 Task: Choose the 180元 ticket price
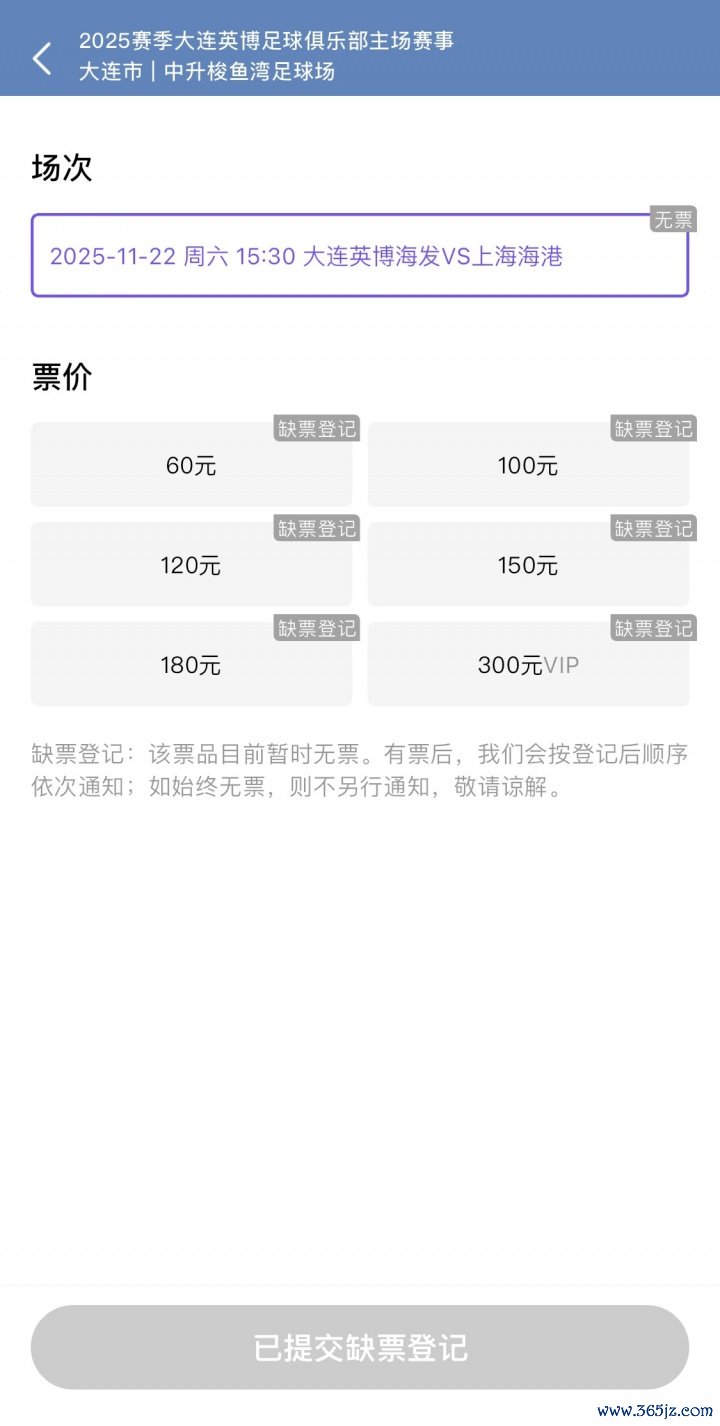click(191, 665)
